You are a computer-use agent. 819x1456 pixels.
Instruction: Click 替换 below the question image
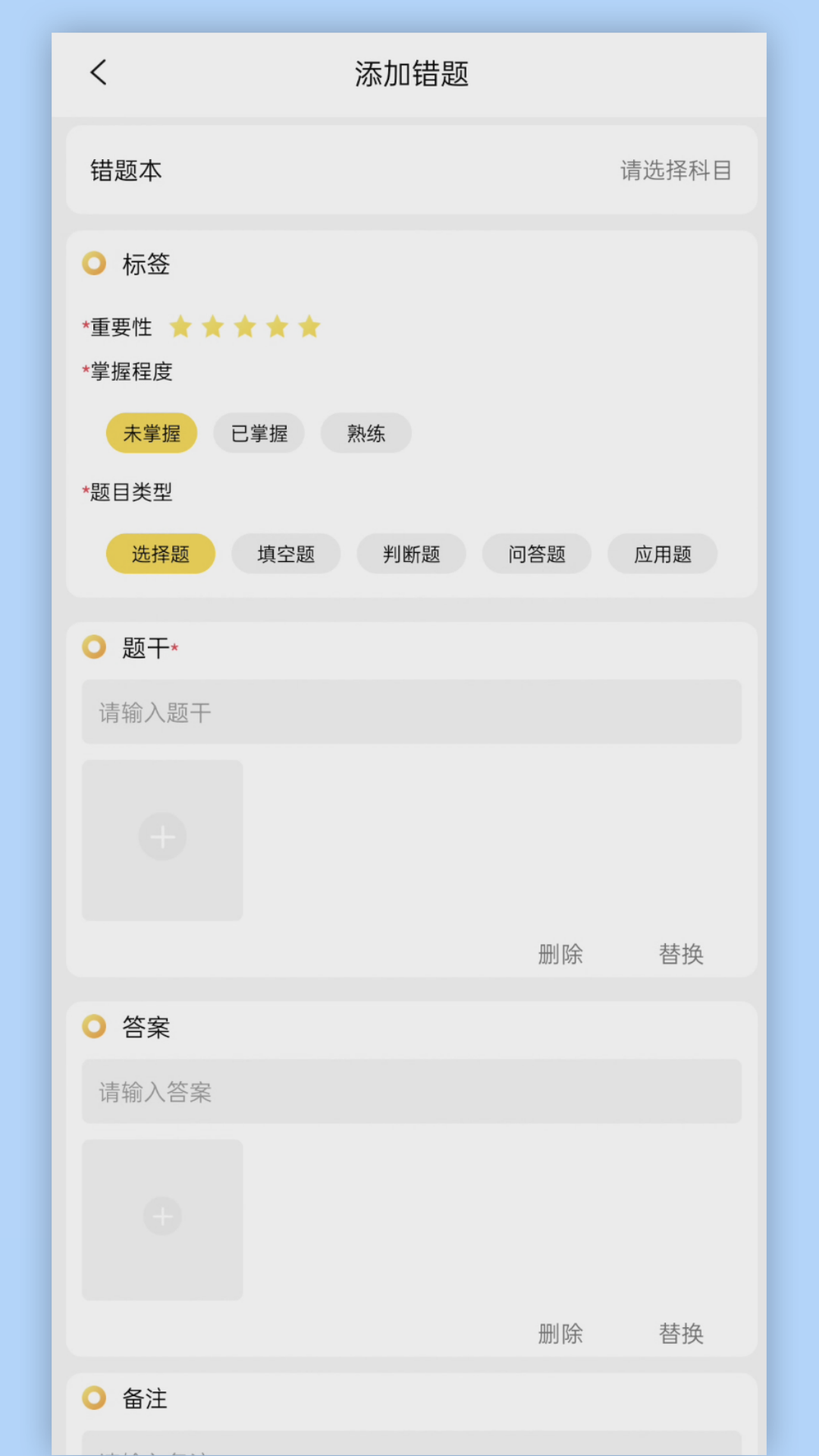680,954
